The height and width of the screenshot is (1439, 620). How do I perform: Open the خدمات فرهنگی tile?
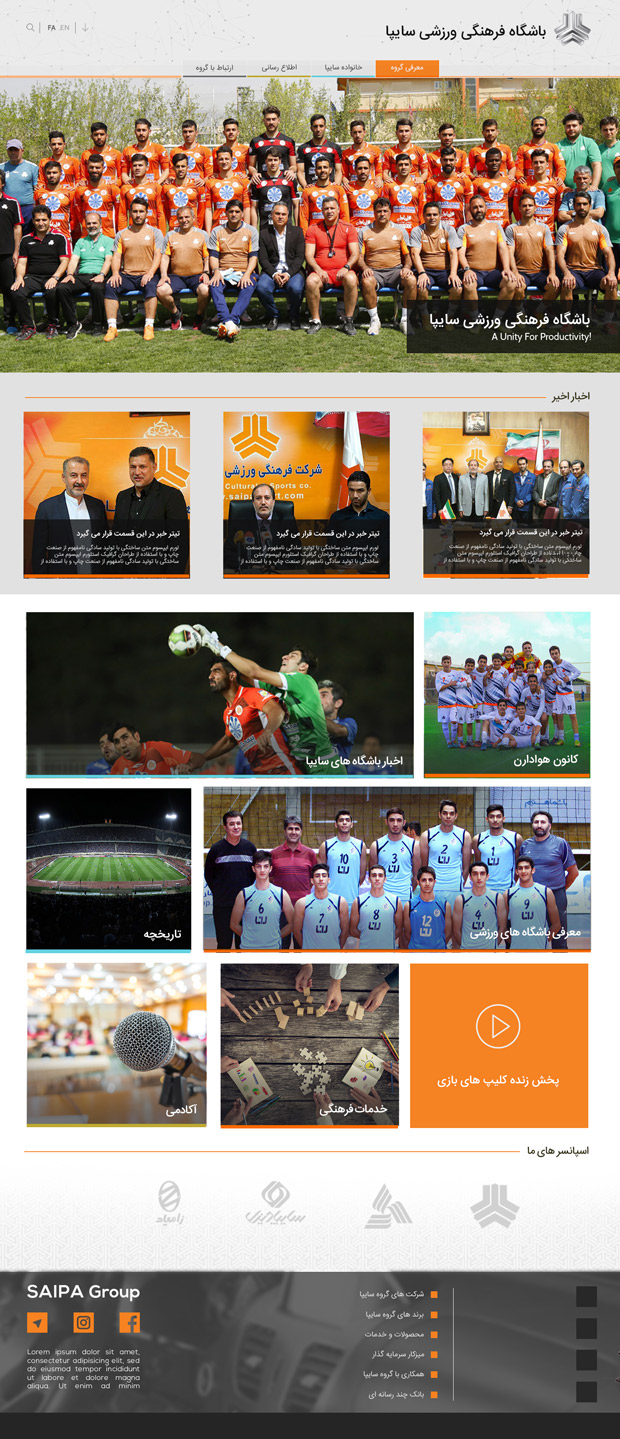click(309, 1045)
